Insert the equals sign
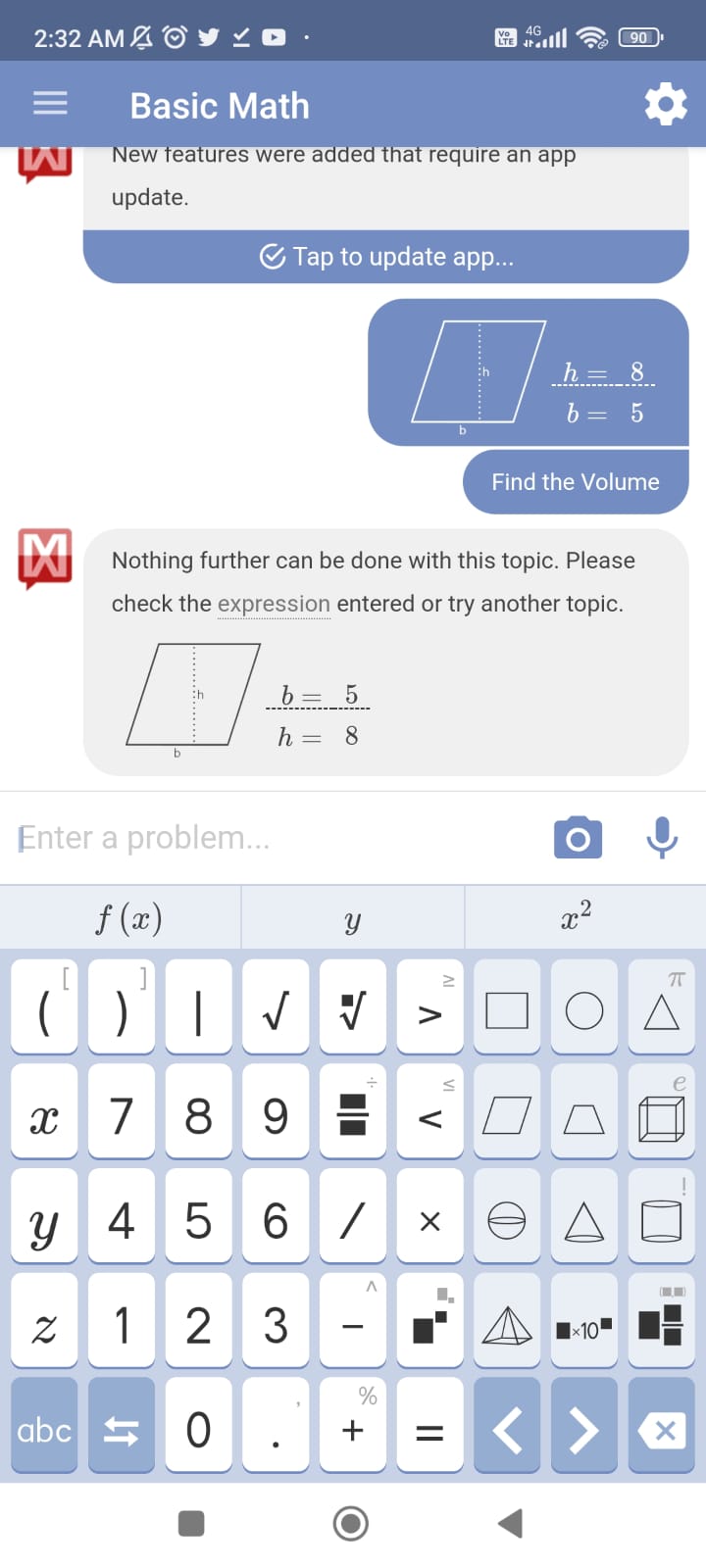 click(x=429, y=1431)
